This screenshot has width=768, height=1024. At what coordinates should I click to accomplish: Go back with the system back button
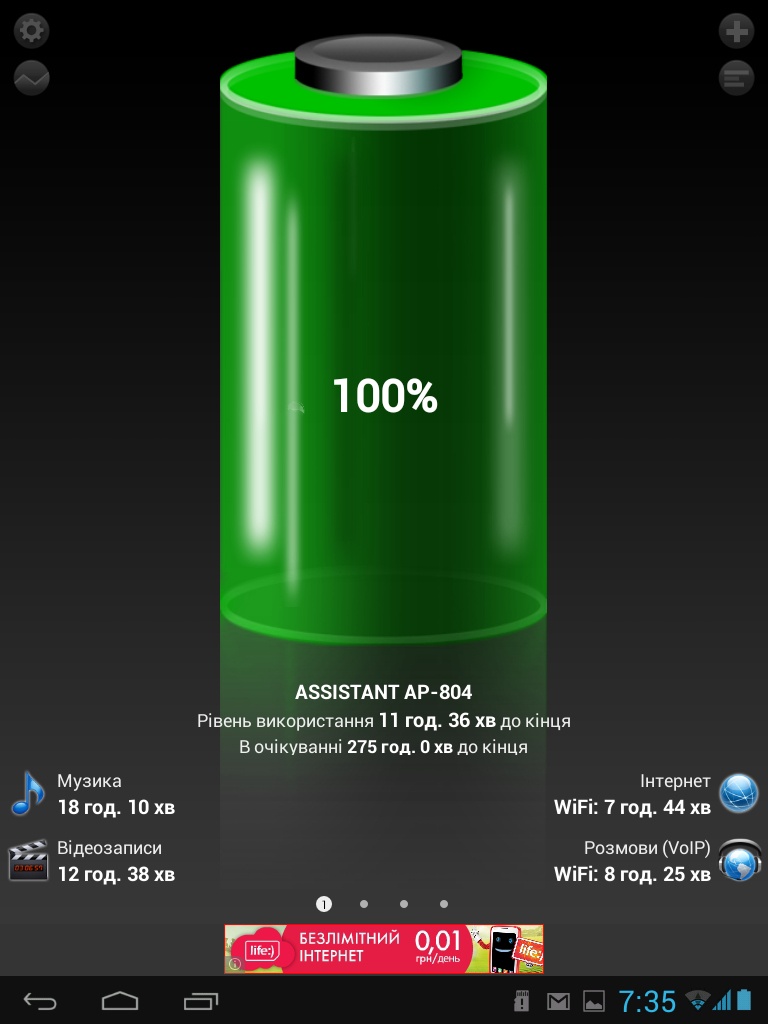pyautogui.click(x=41, y=1000)
